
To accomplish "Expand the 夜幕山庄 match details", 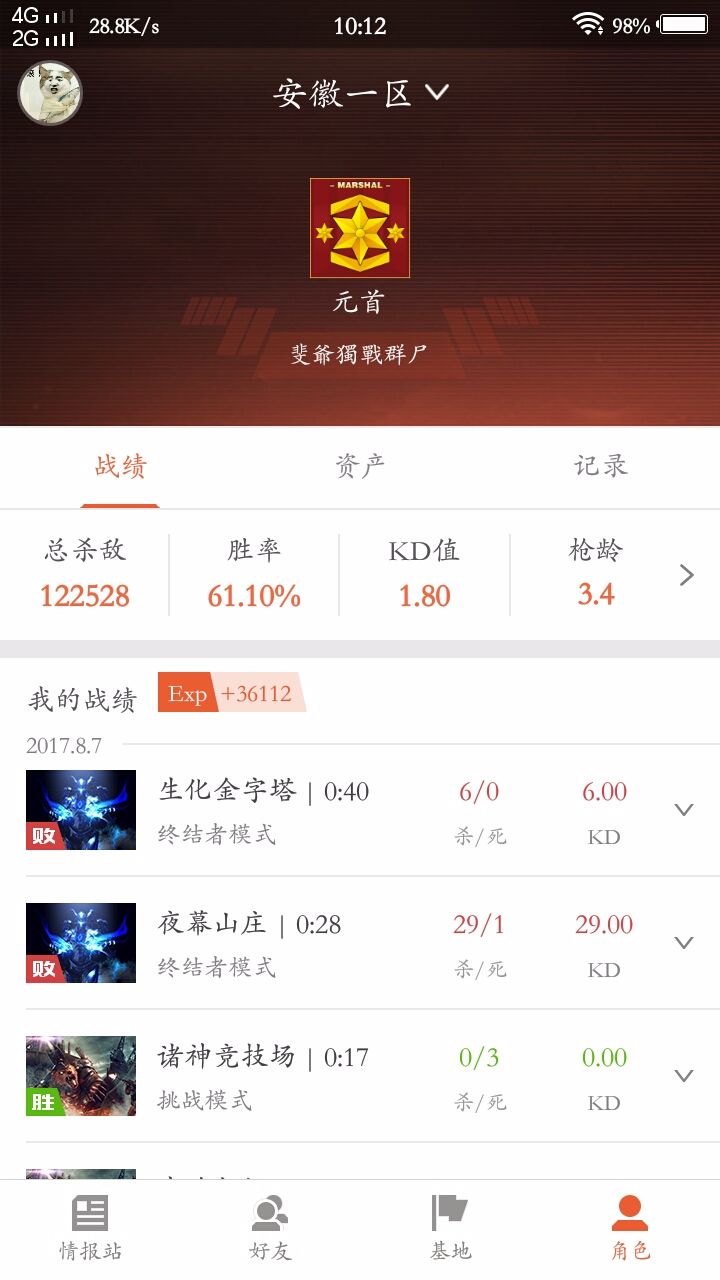I will coord(684,942).
